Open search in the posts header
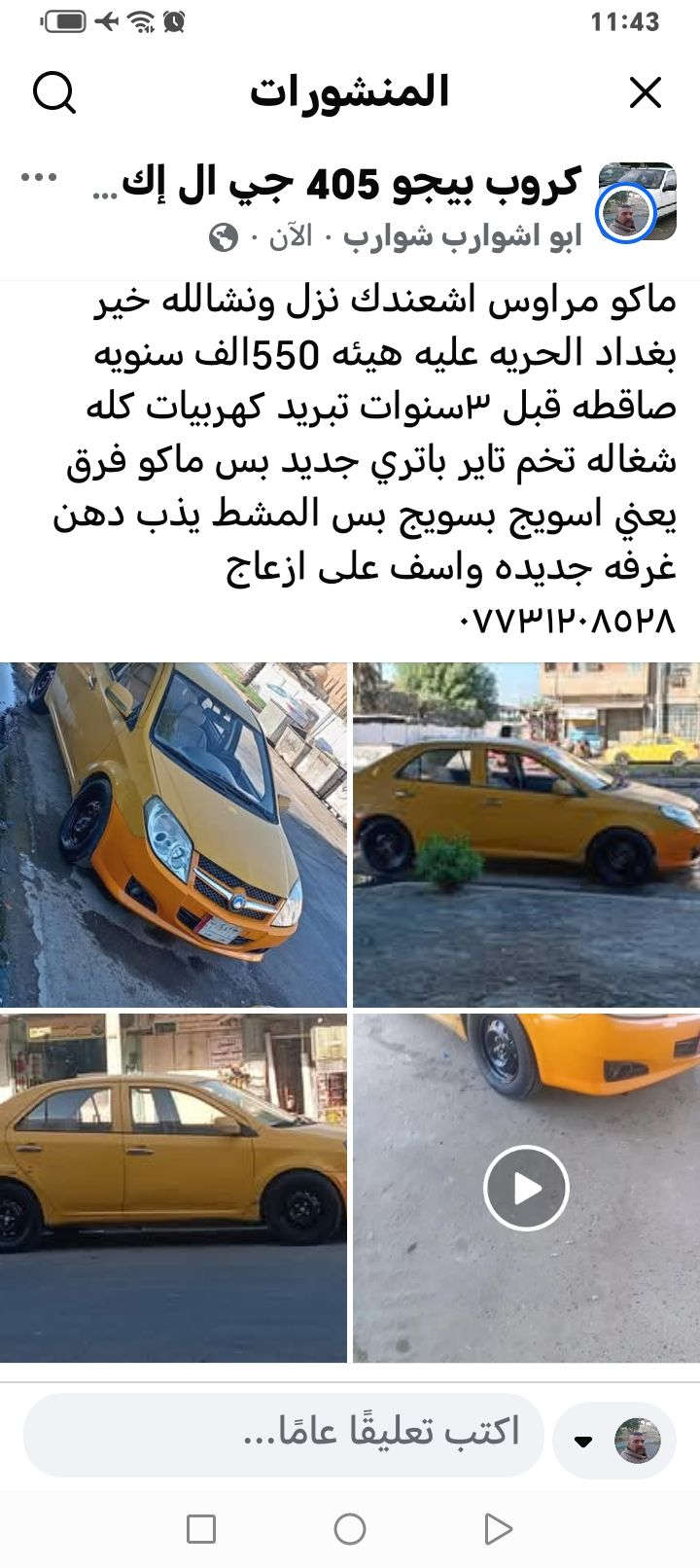Viewport: 700px width, 1568px height. tap(54, 93)
